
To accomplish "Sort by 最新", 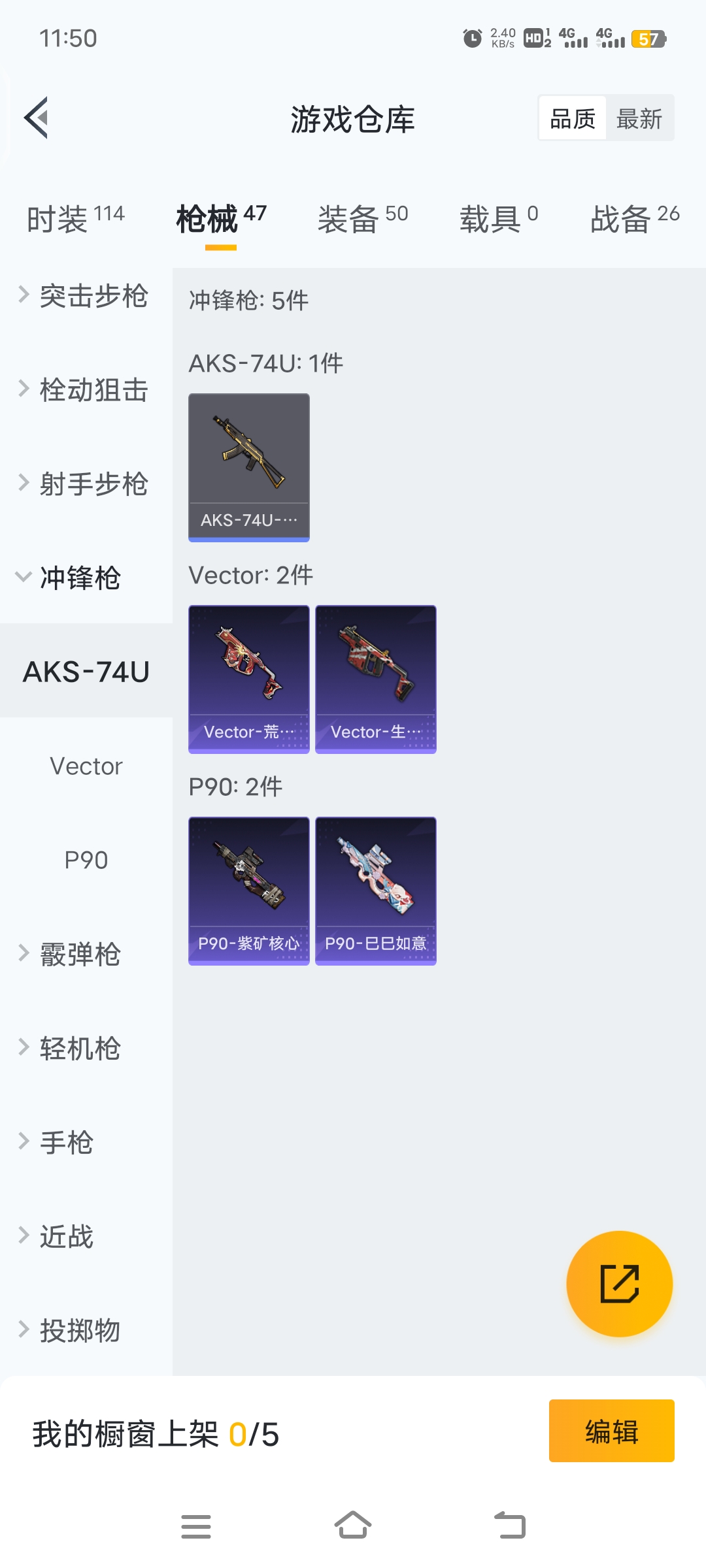I will coord(639,119).
